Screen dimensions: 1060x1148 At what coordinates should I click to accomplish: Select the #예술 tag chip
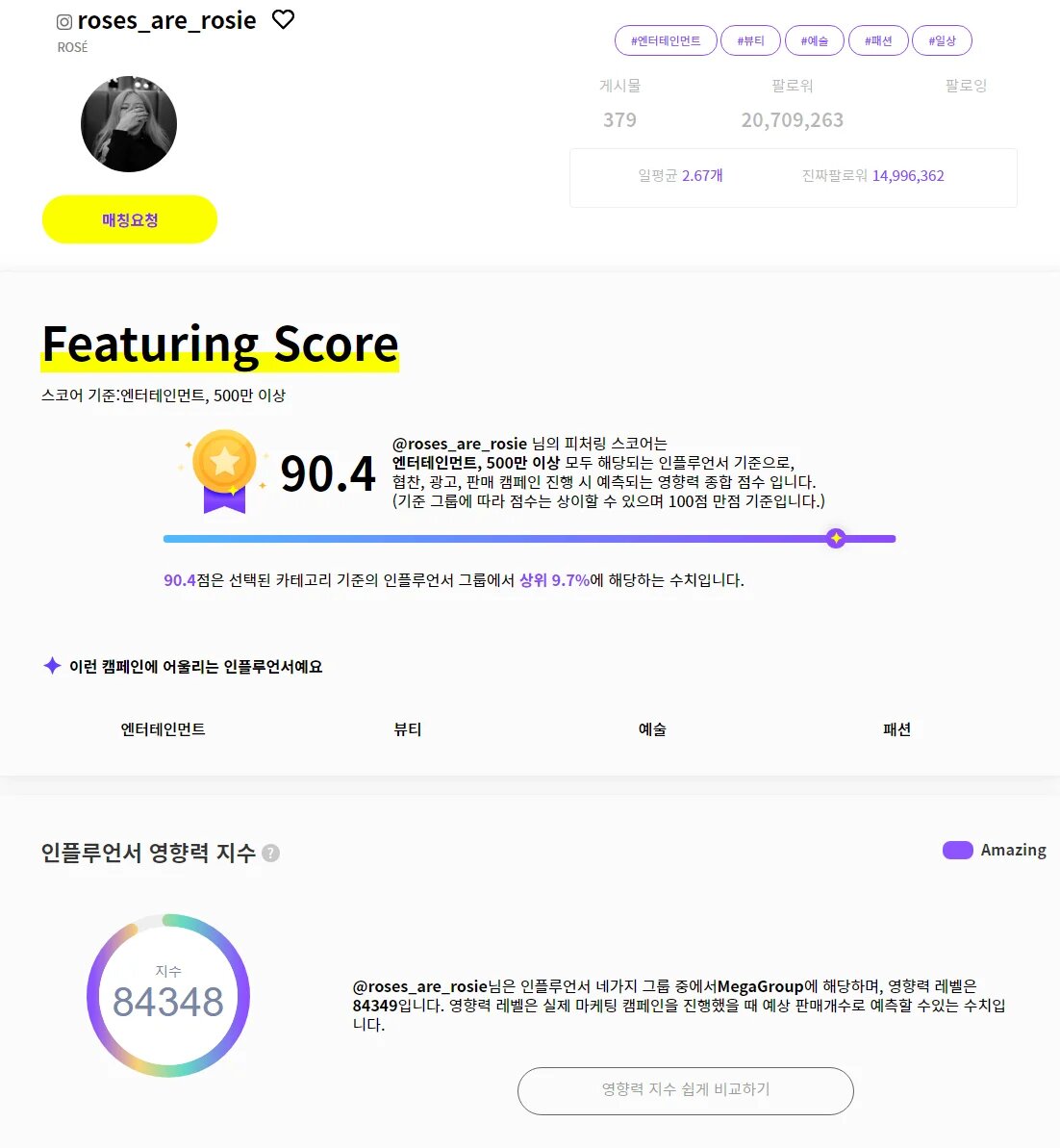(814, 40)
